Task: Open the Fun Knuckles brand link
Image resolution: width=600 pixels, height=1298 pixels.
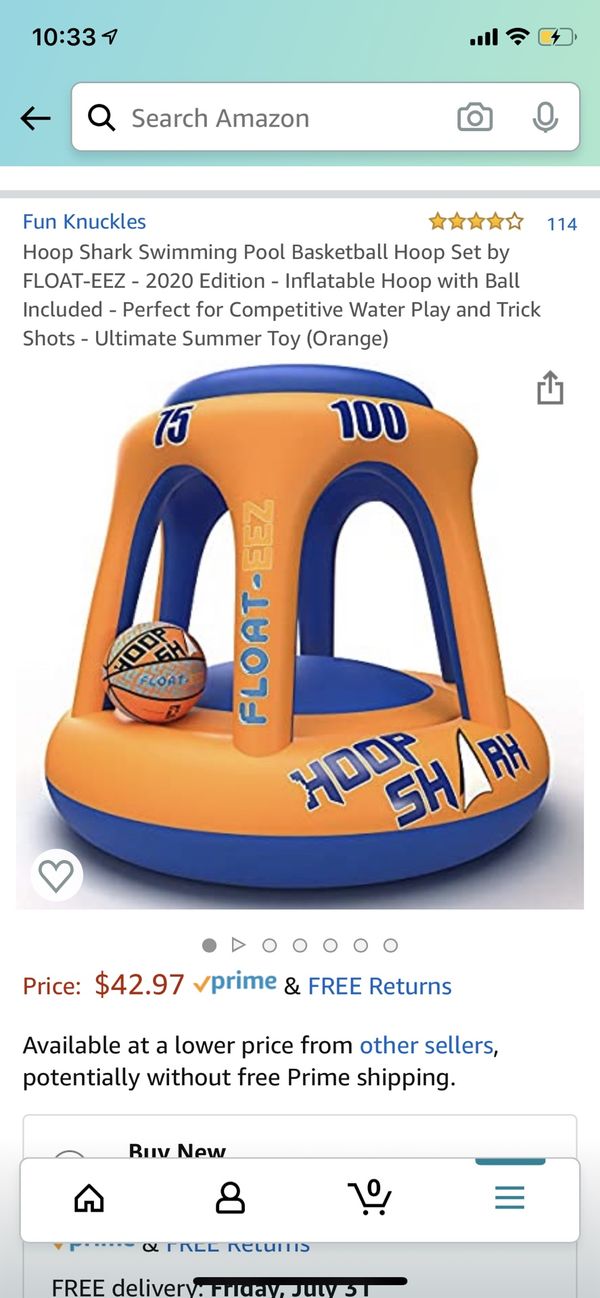Action: (84, 222)
